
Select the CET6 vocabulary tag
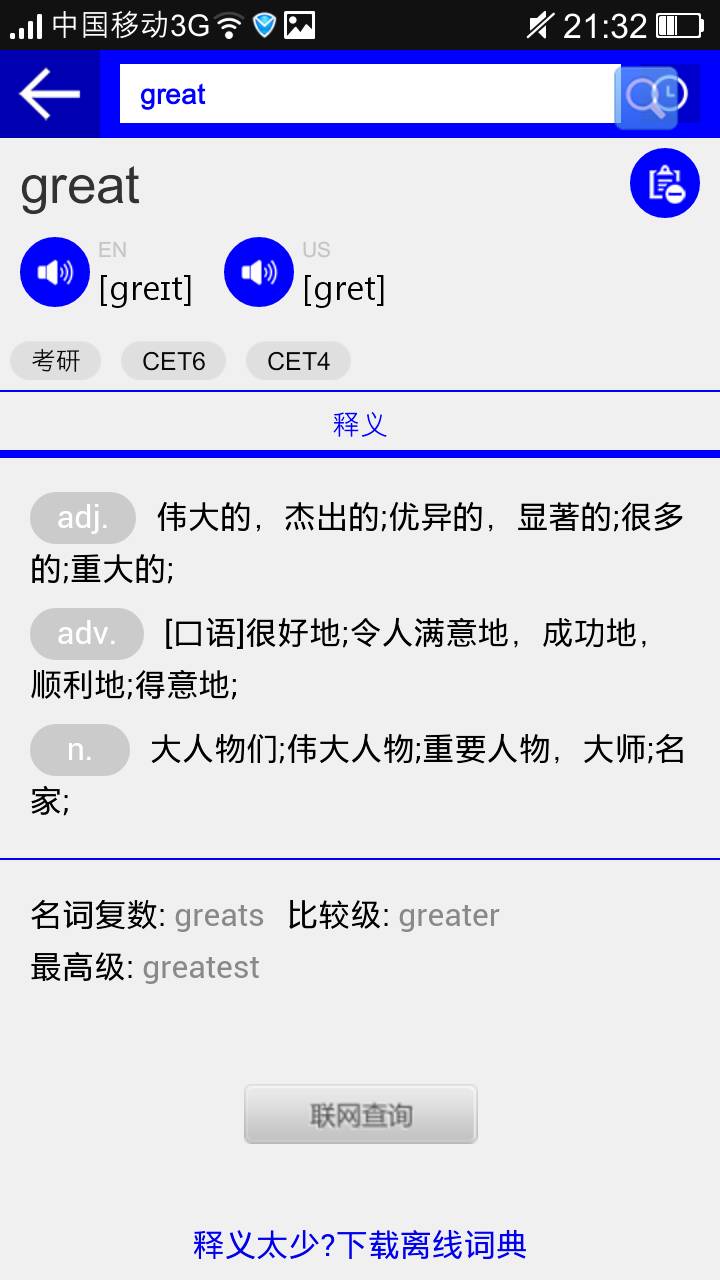(173, 361)
